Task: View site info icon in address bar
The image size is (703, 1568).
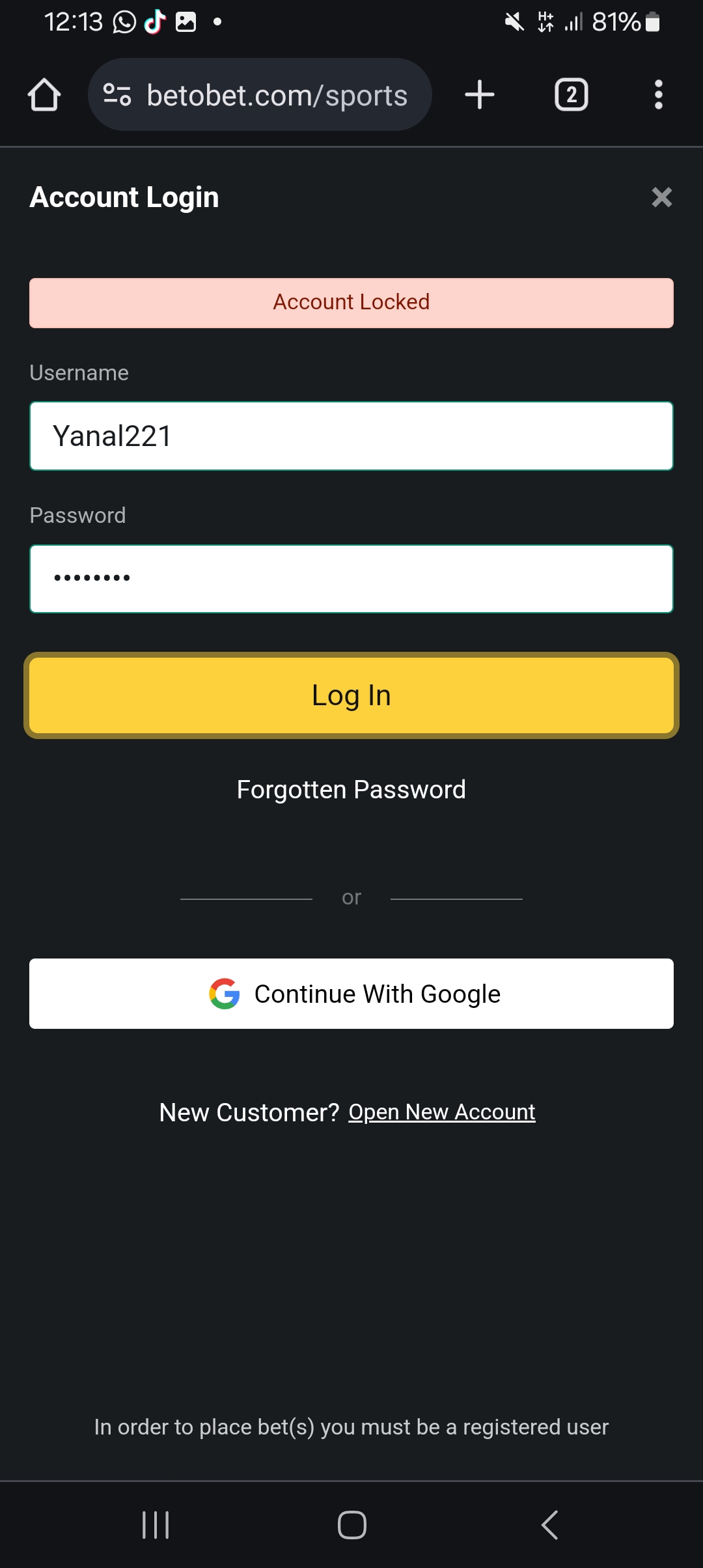Action: pos(118,95)
